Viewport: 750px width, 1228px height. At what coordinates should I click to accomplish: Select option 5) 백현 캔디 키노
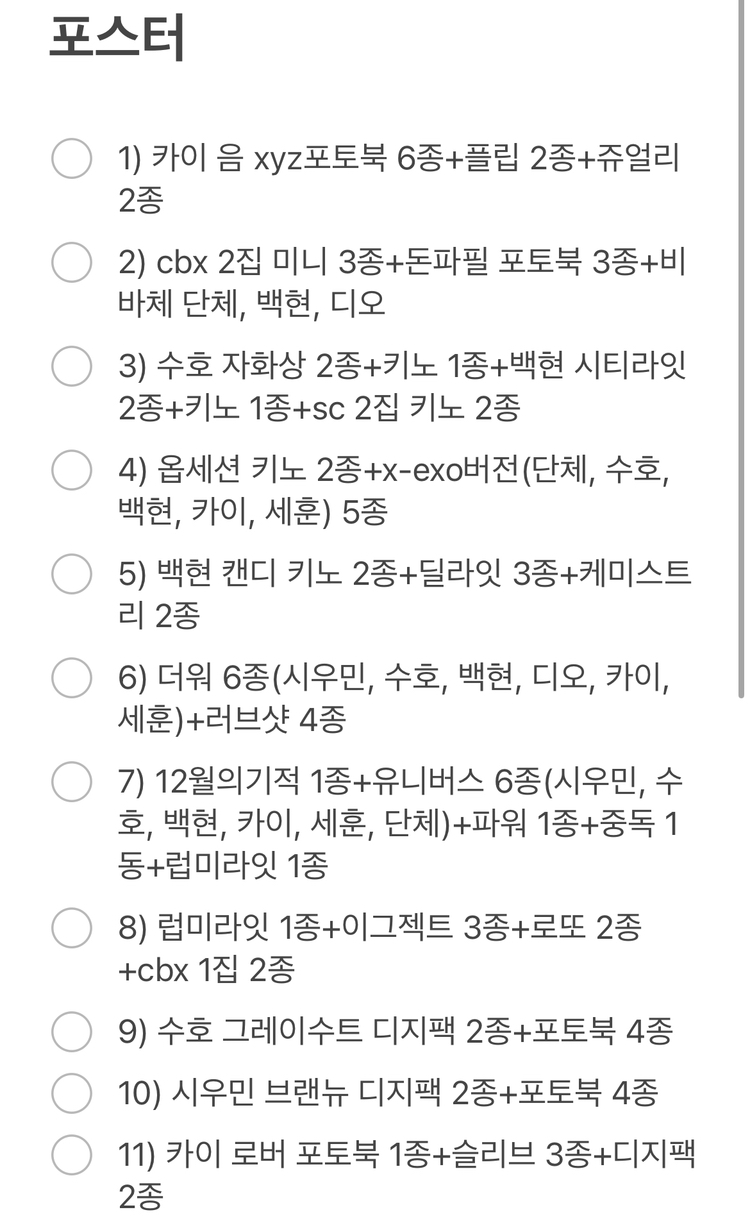click(72, 574)
